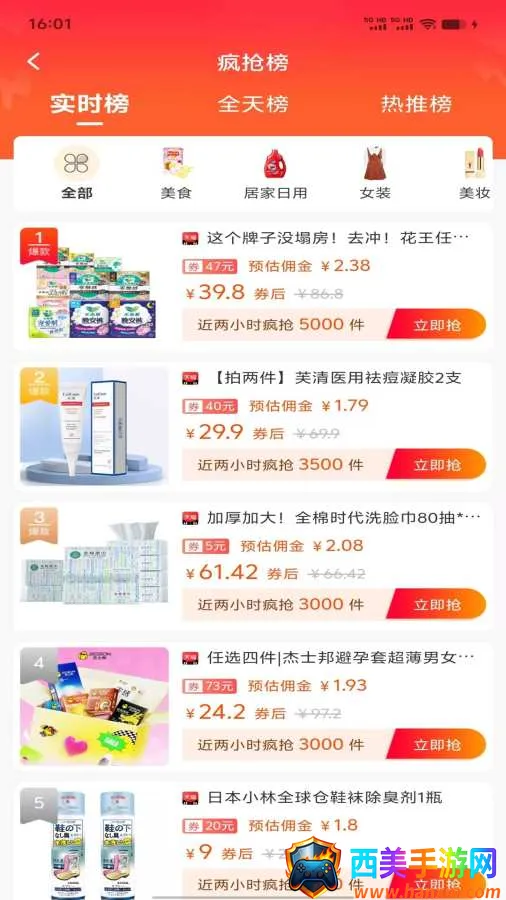Open the 日本小林鞋袜除臭剂 product card
Image resolution: width=506 pixels, height=900 pixels.
(x=253, y=841)
